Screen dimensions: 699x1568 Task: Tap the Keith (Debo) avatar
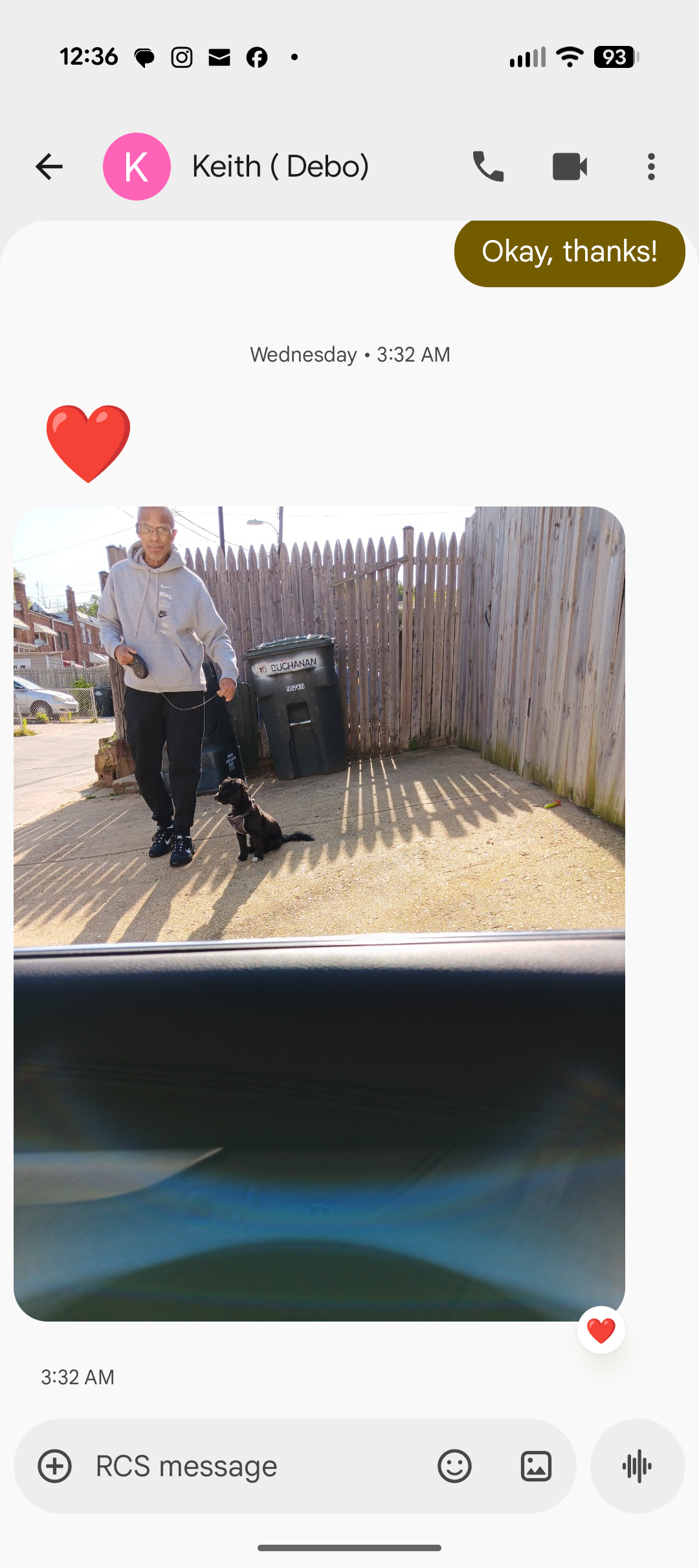click(137, 167)
